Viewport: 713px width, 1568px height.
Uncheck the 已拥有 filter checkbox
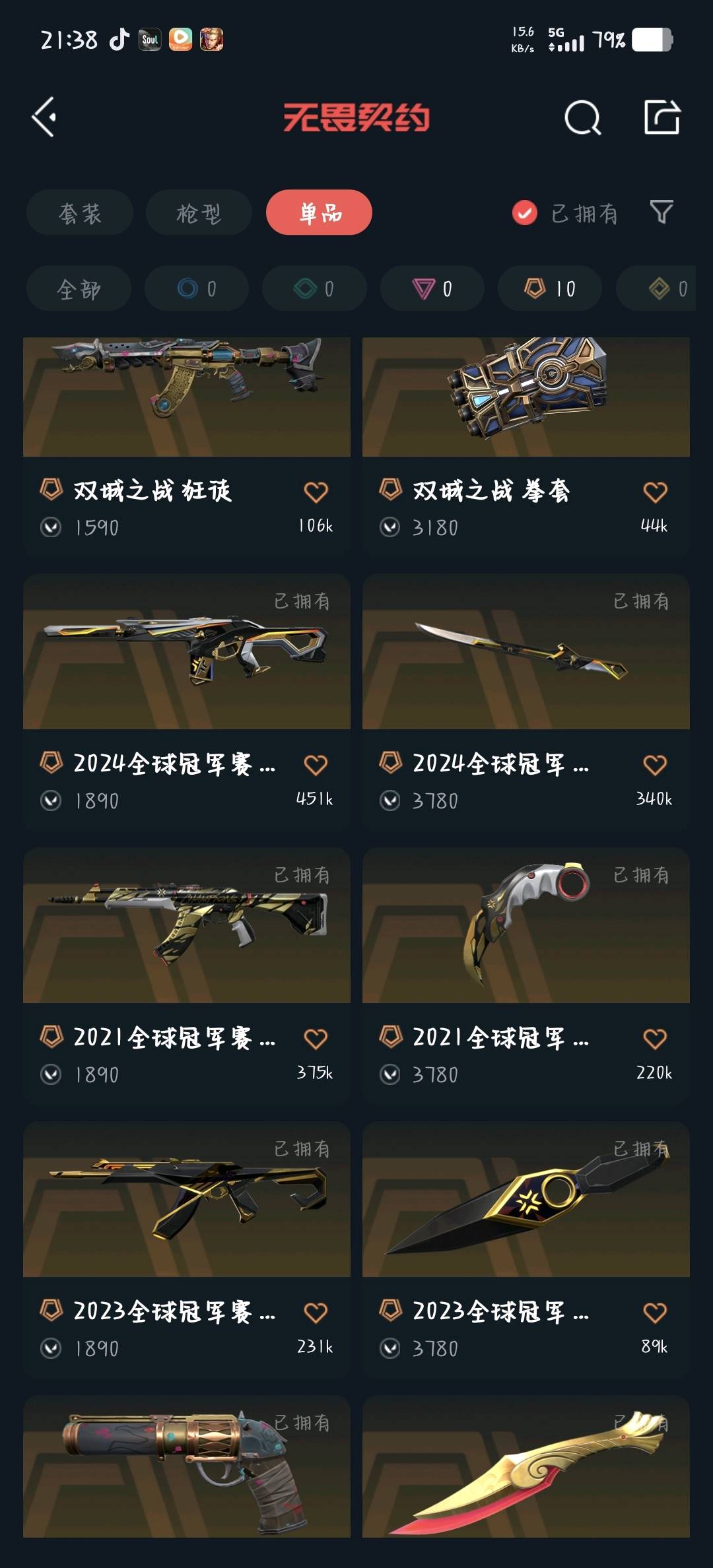coord(525,212)
